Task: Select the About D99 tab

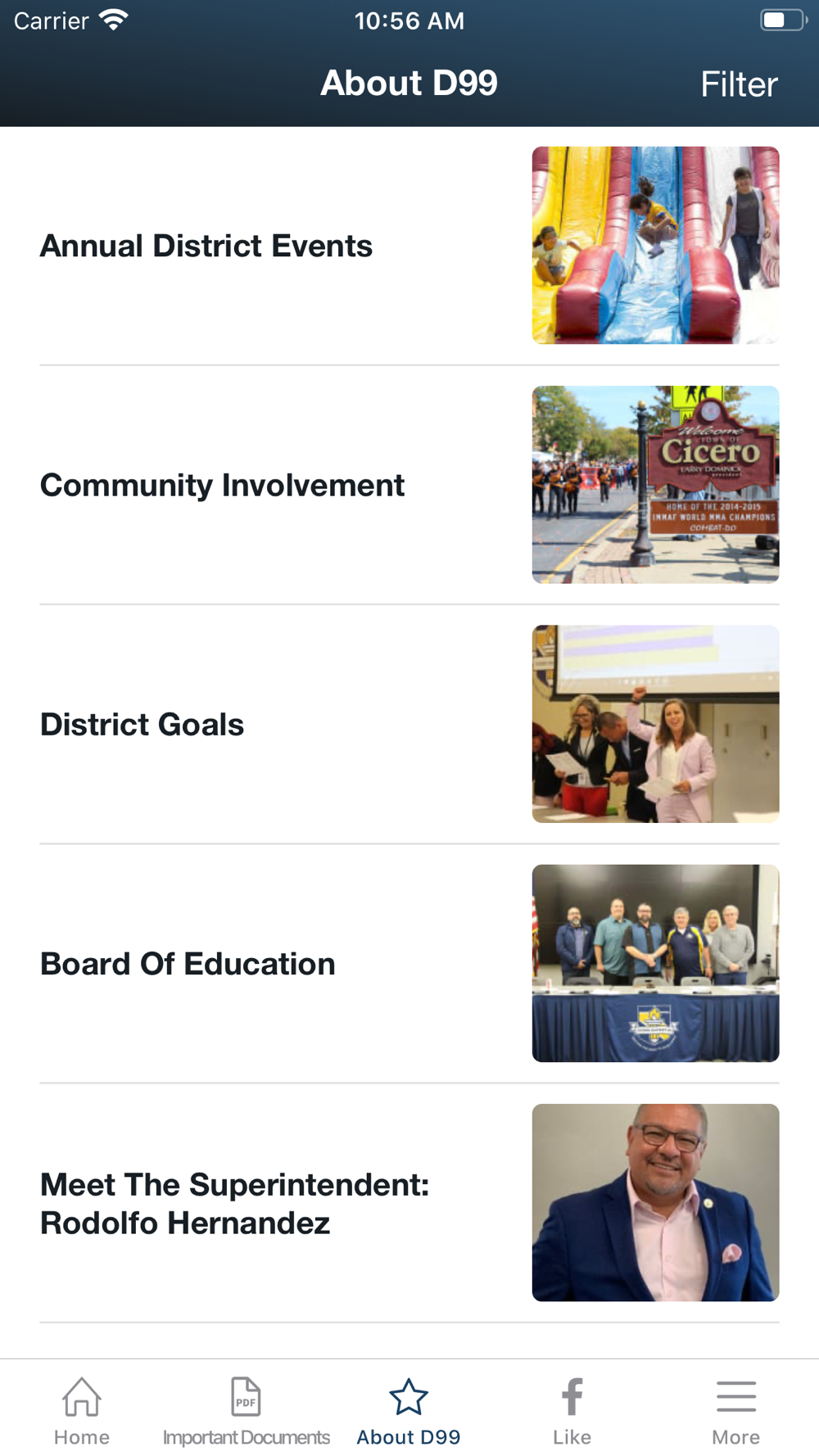Action: click(409, 1411)
